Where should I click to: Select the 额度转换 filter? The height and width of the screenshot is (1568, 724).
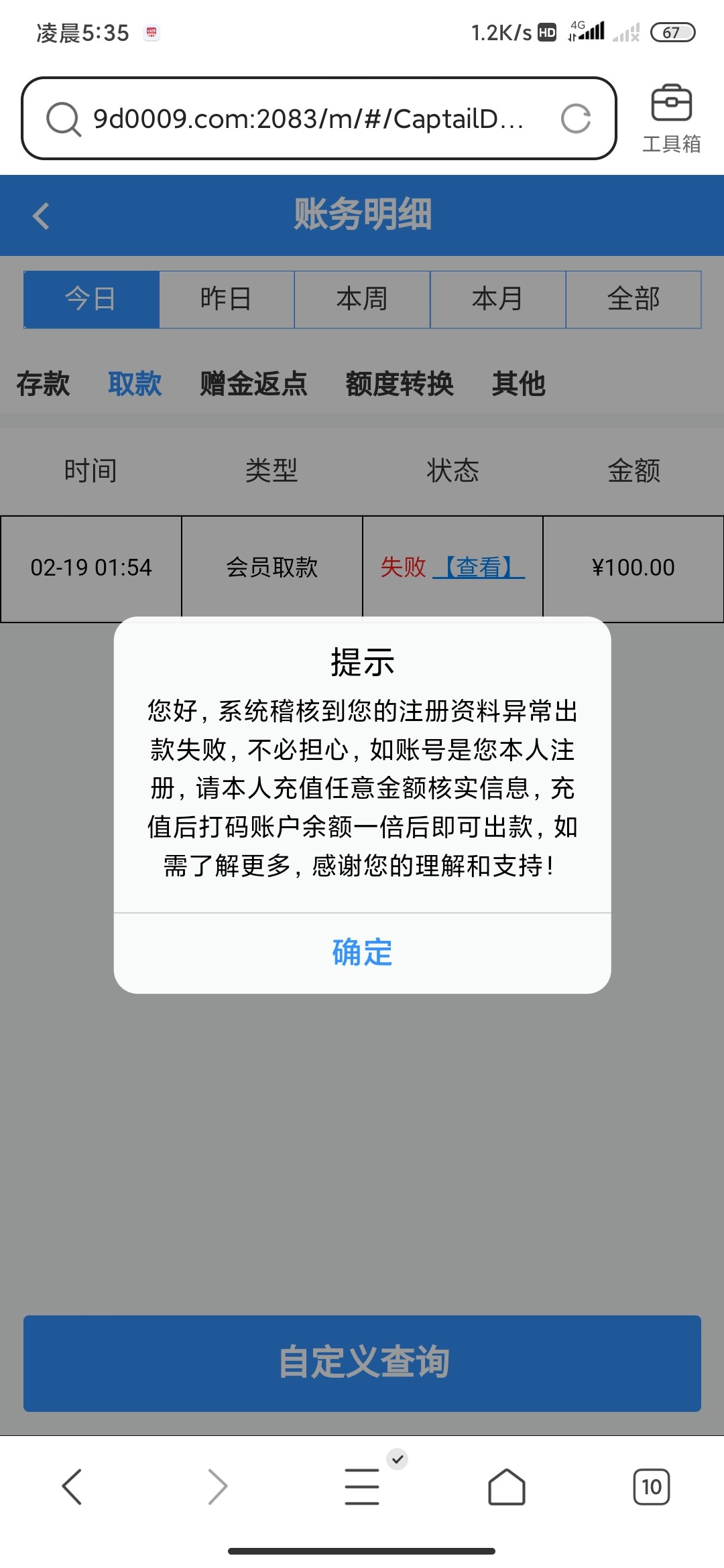400,385
